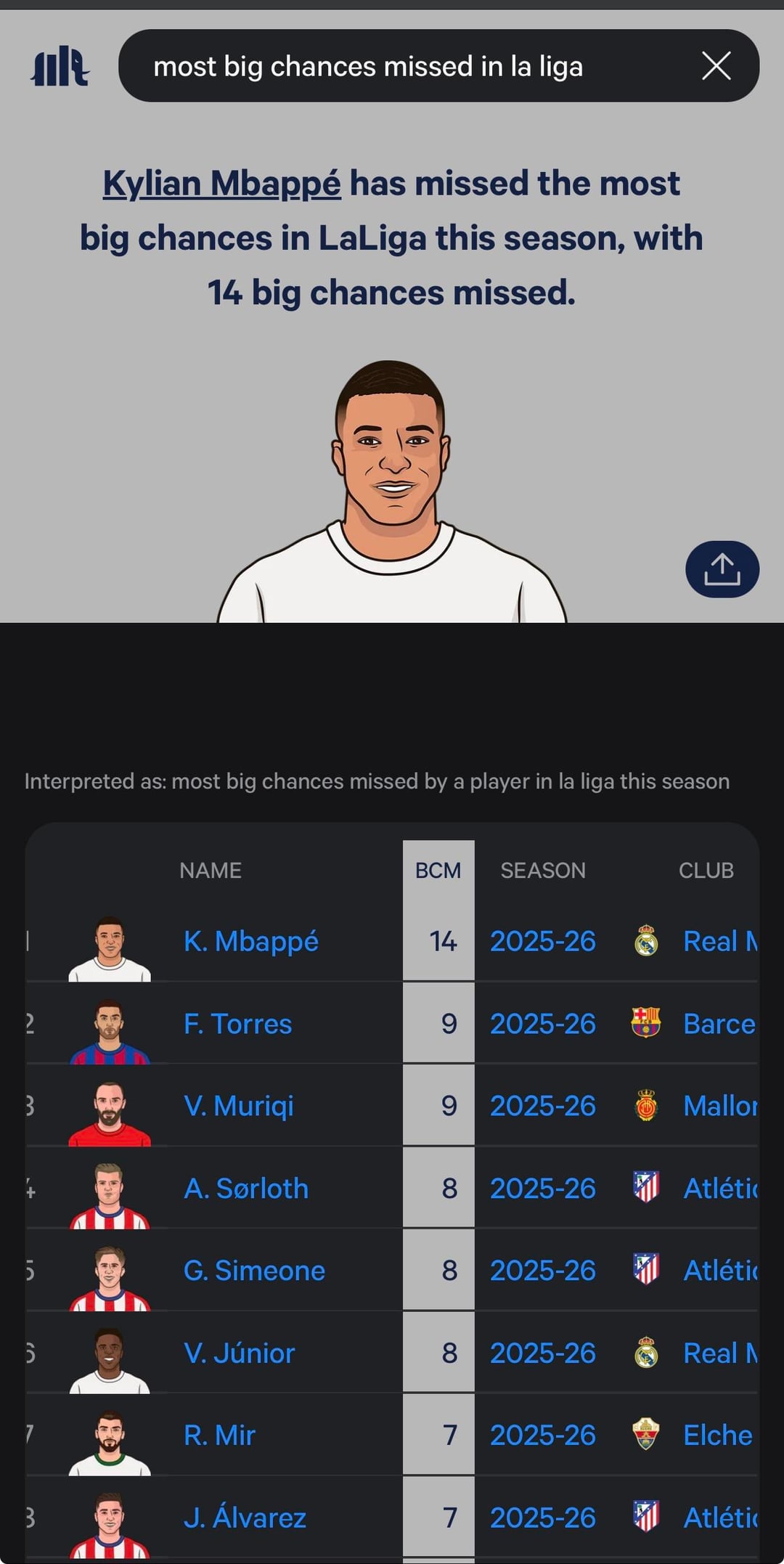Image resolution: width=784 pixels, height=1564 pixels.
Task: Open G. Simeone player page
Action: pyautogui.click(x=254, y=1271)
